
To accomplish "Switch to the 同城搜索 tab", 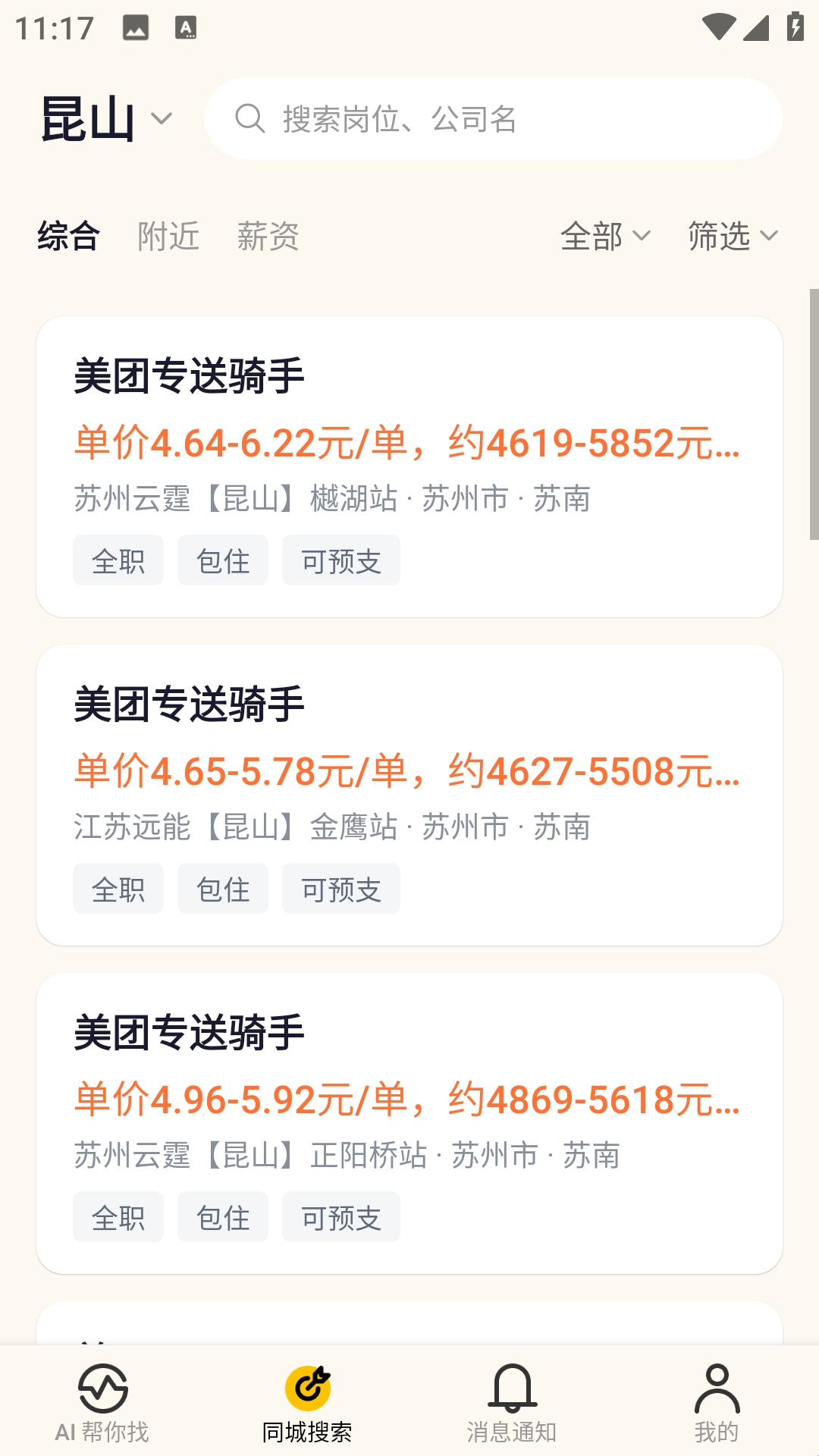I will (x=307, y=1403).
